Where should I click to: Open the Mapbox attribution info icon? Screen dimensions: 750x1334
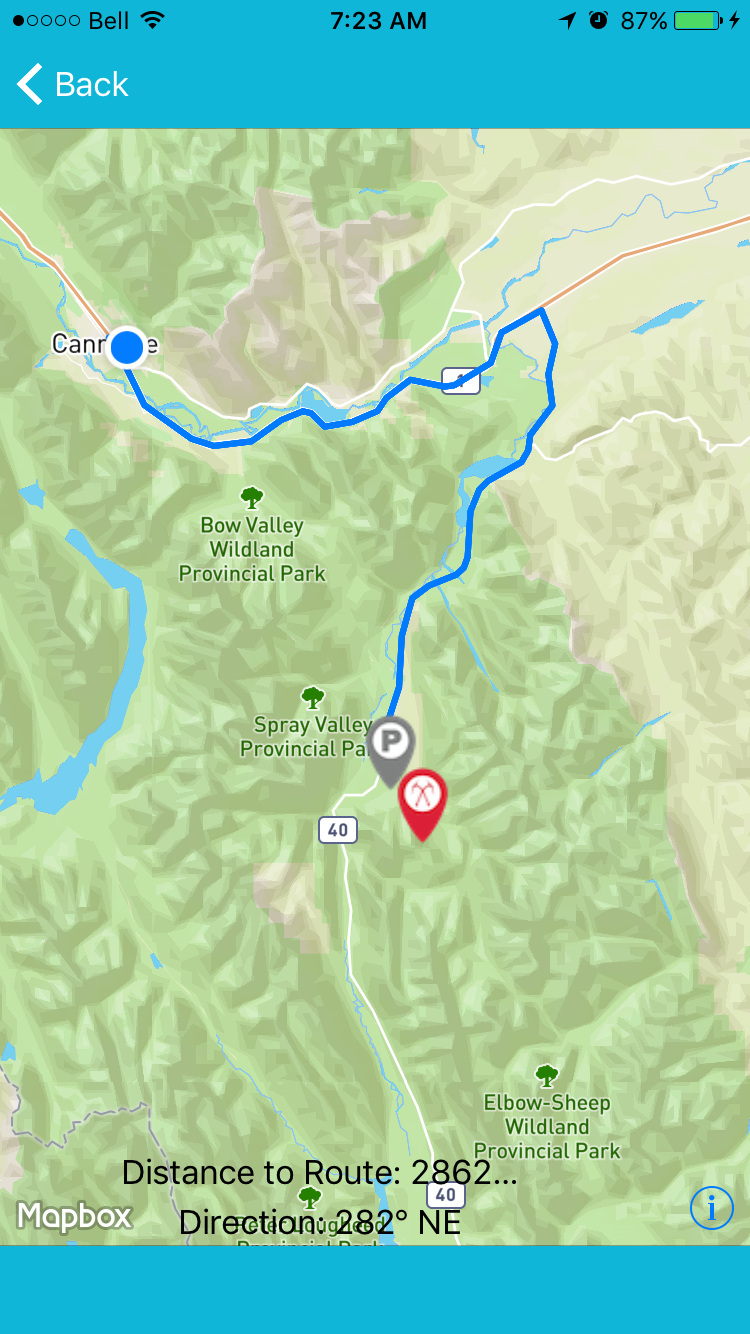click(712, 1208)
